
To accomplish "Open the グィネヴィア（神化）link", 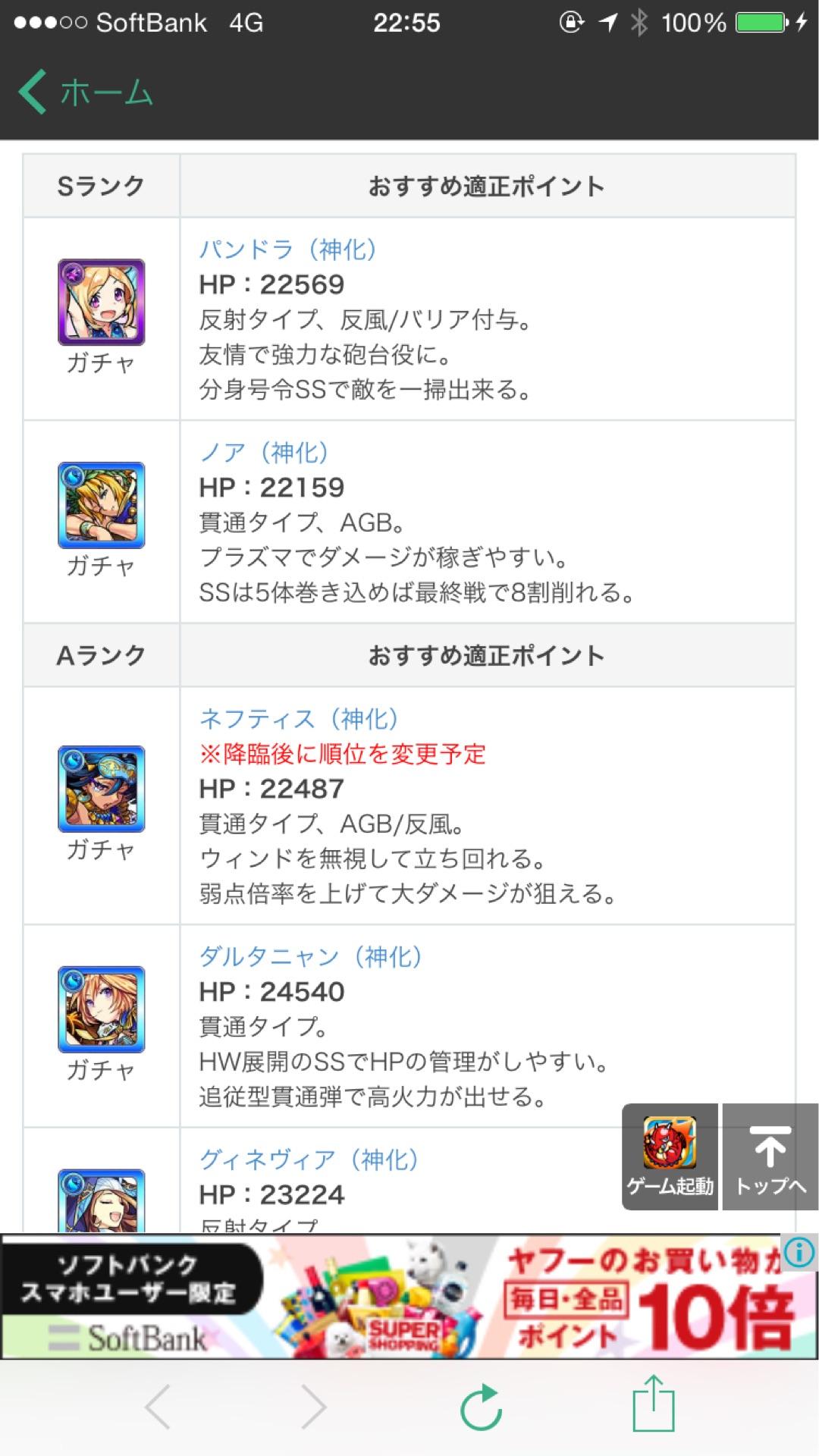I will 307,1159.
